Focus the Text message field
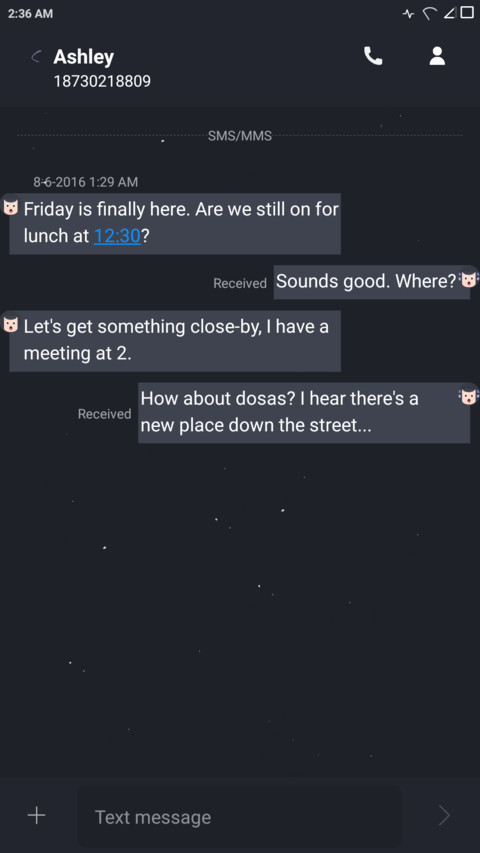 click(239, 817)
